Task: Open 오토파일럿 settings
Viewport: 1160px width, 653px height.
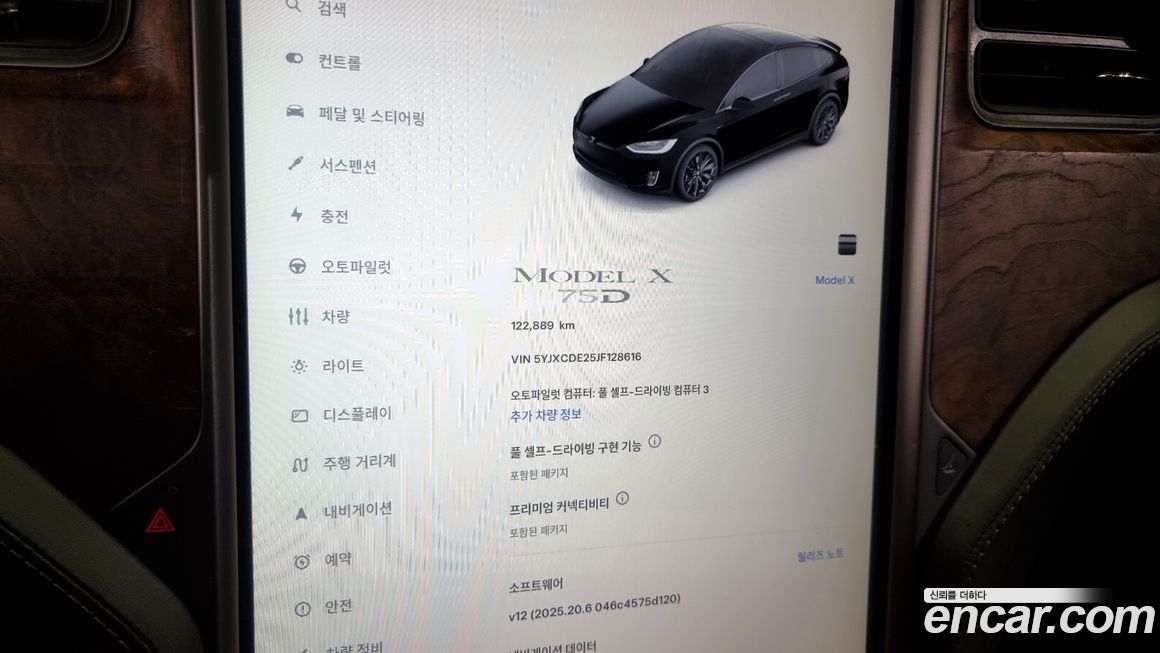Action: 355,267
